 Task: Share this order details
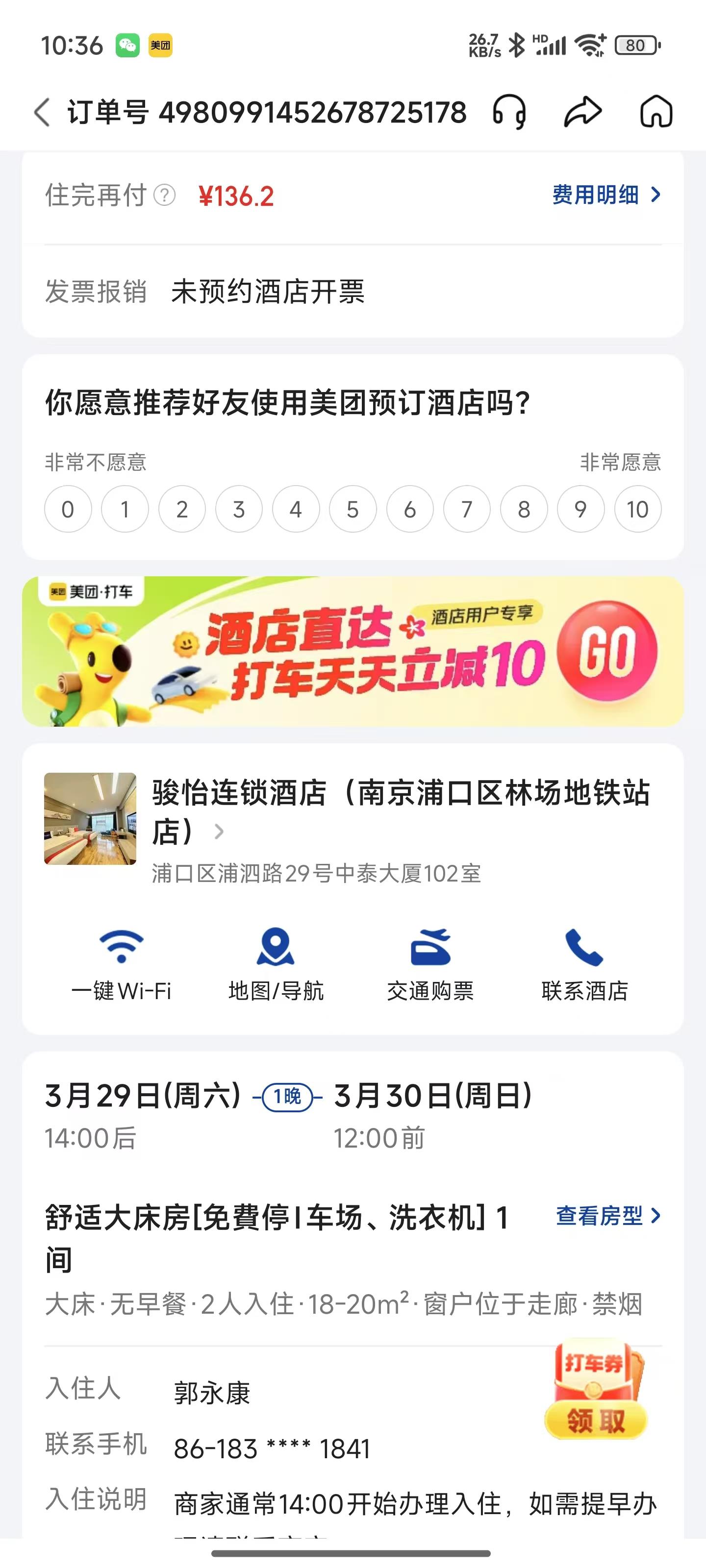coord(582,112)
